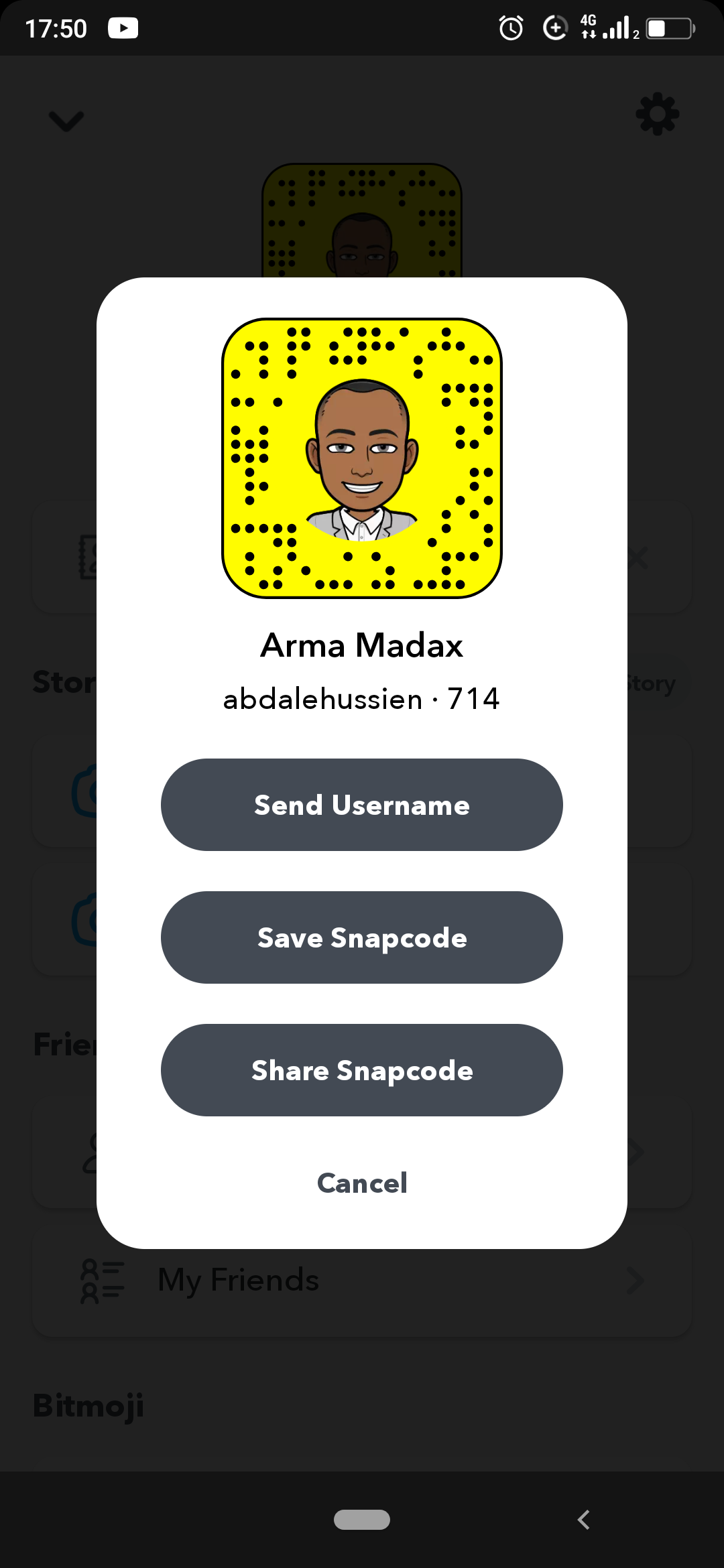
Task: Go back using the system back button
Action: 584,1520
